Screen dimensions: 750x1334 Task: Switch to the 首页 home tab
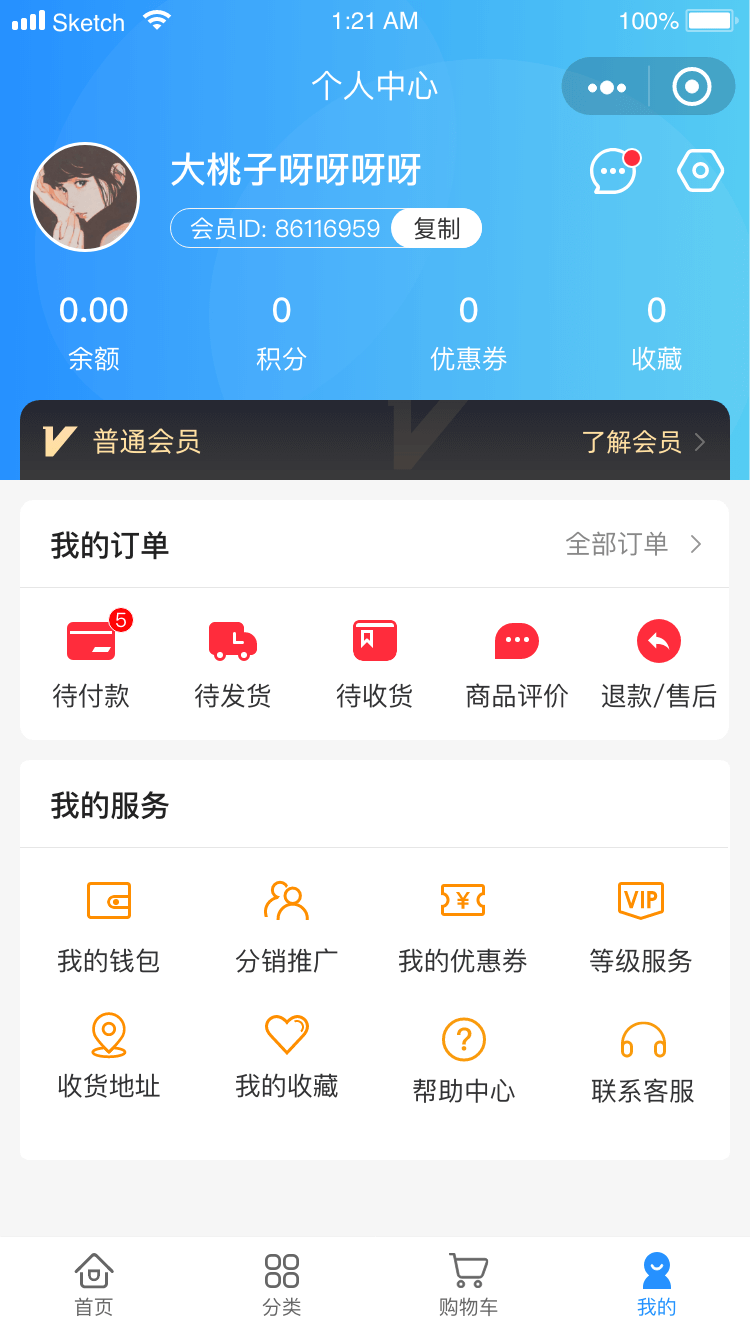(94, 1284)
